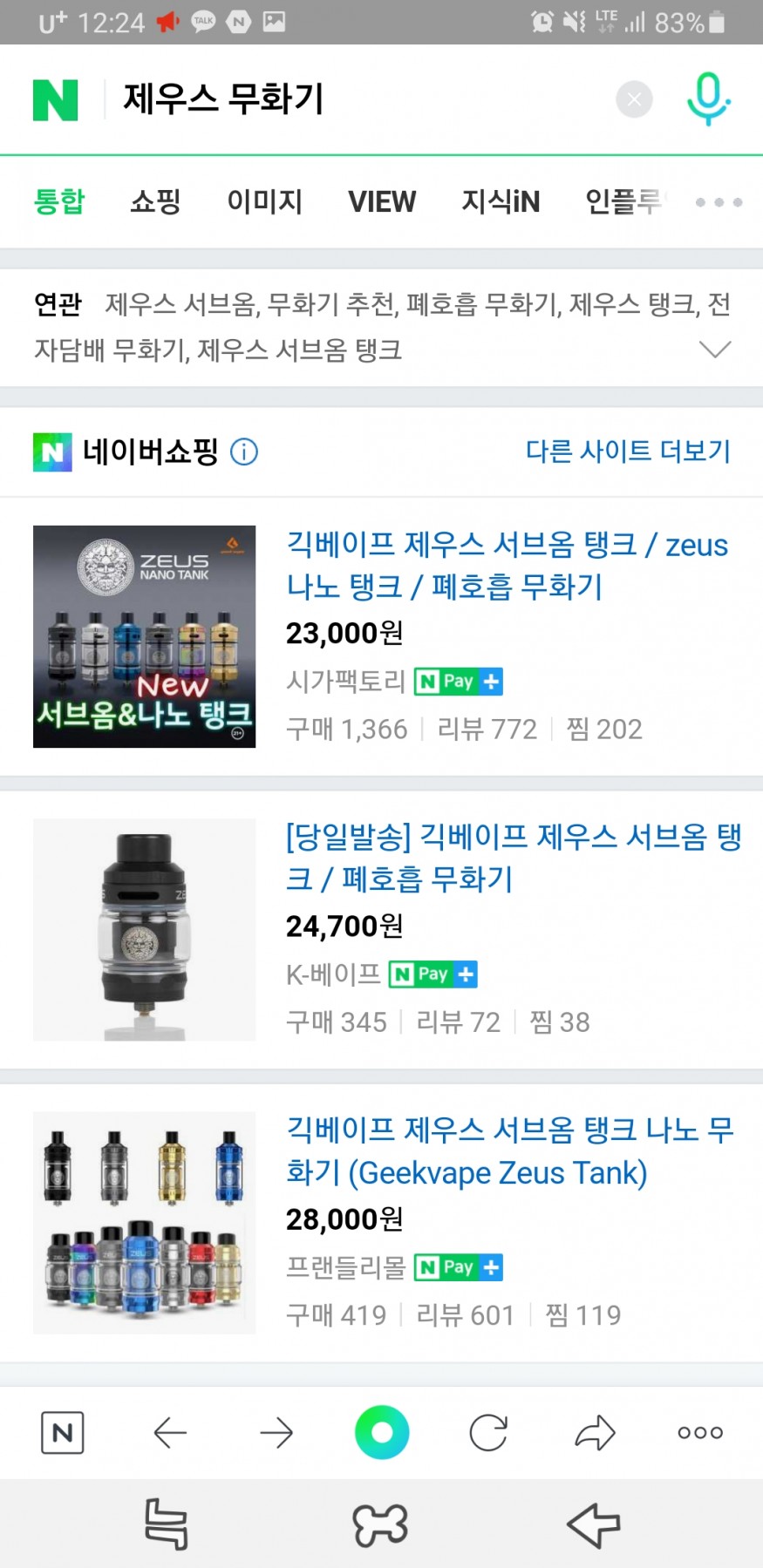
Task: Switch to the 쇼핑 tab
Action: coord(155,201)
